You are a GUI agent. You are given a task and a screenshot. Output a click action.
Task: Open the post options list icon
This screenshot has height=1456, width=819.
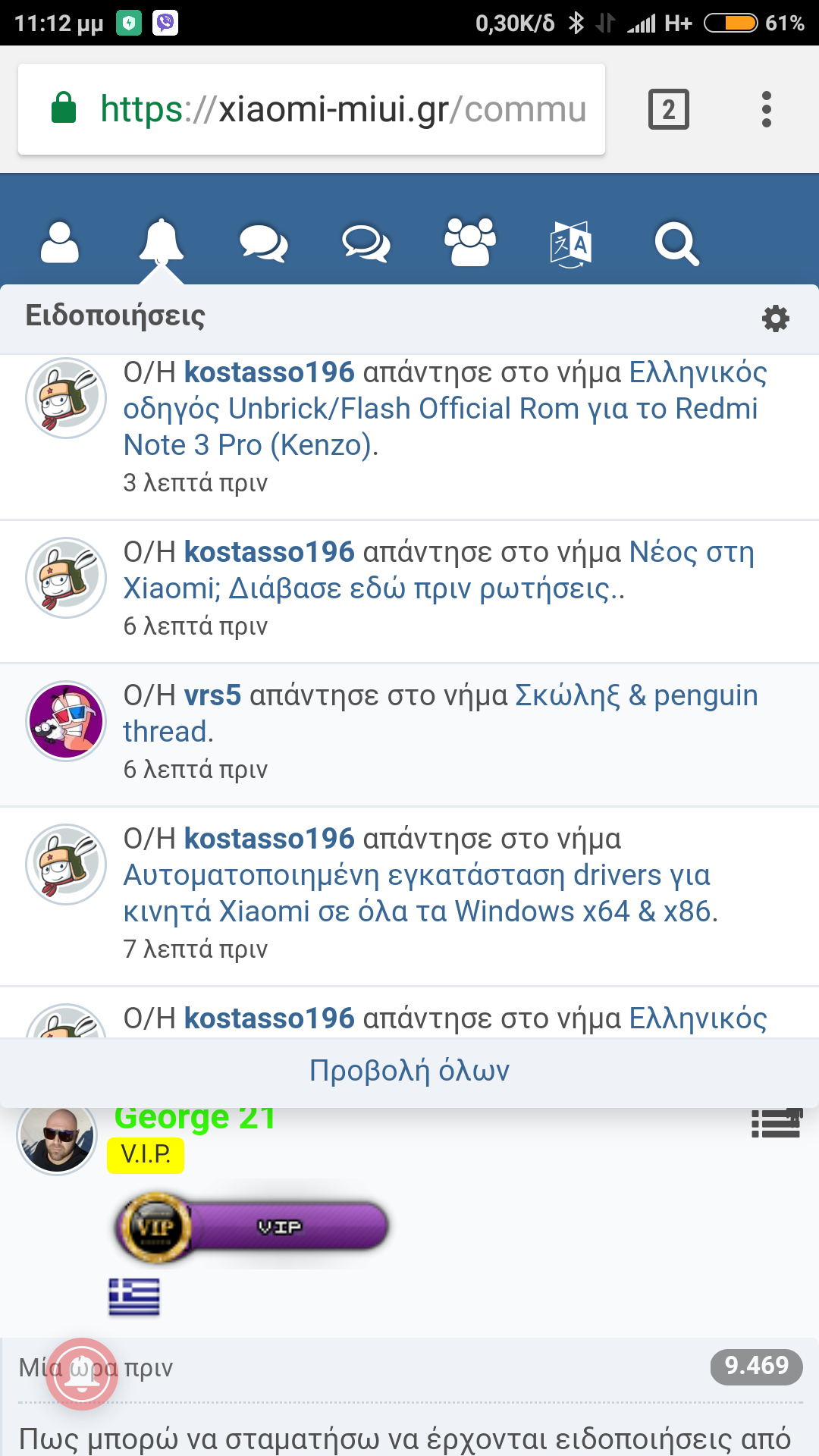776,1123
